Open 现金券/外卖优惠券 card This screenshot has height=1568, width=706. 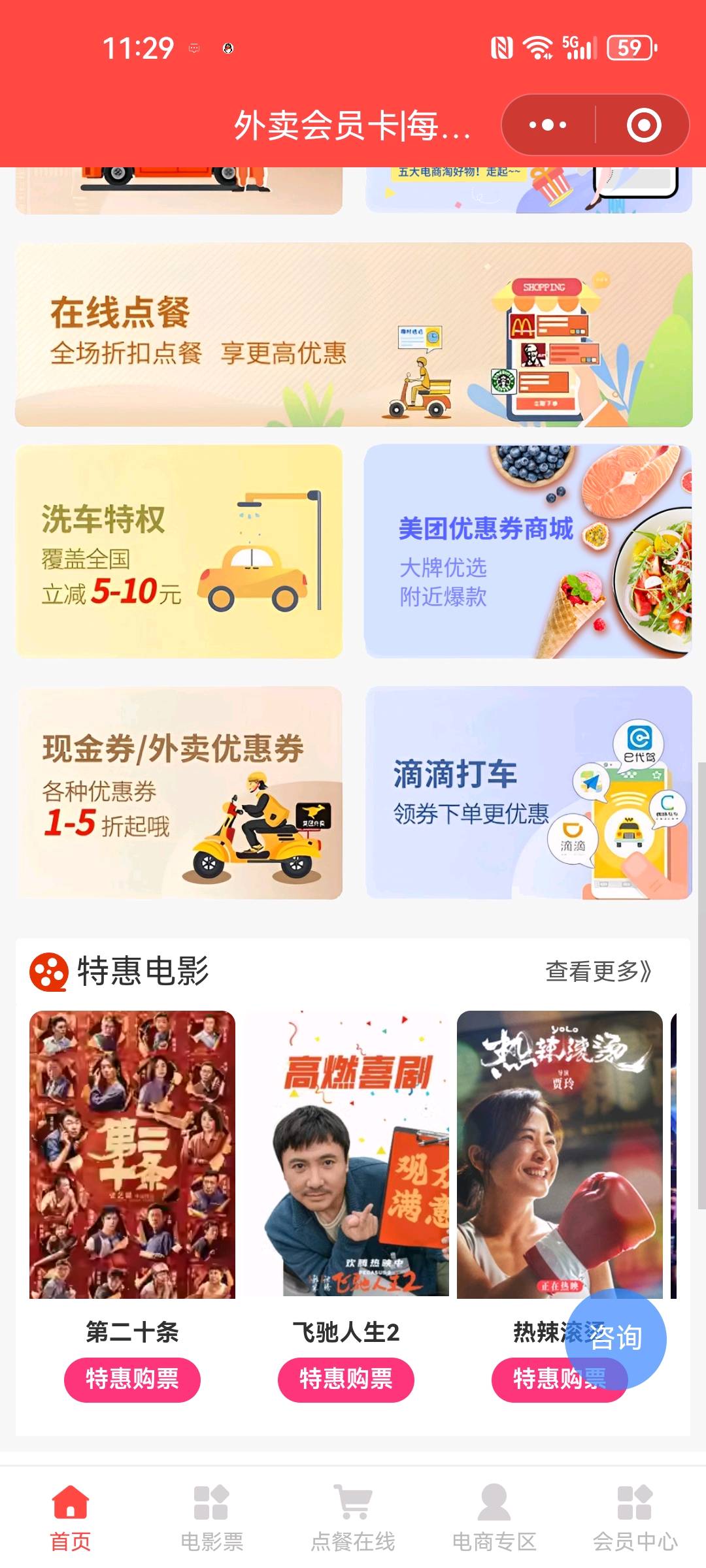pyautogui.click(x=179, y=792)
